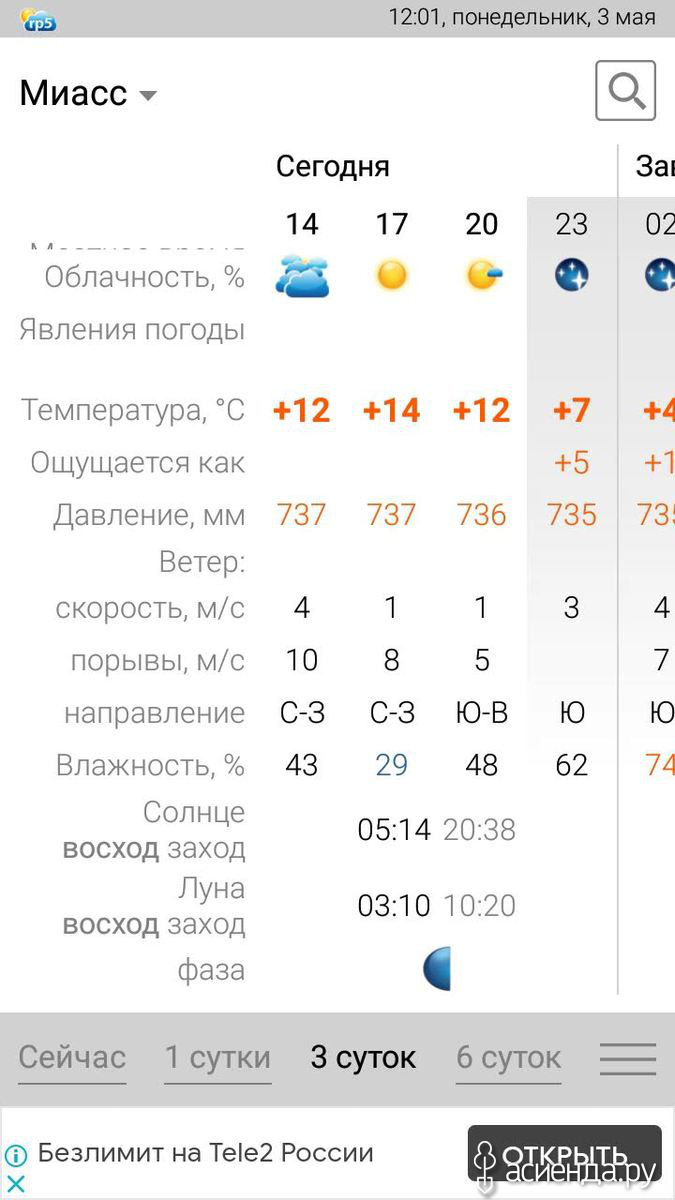The height and width of the screenshot is (1200, 675).
Task: Open the Миасс city dropdown
Action: [x=88, y=93]
